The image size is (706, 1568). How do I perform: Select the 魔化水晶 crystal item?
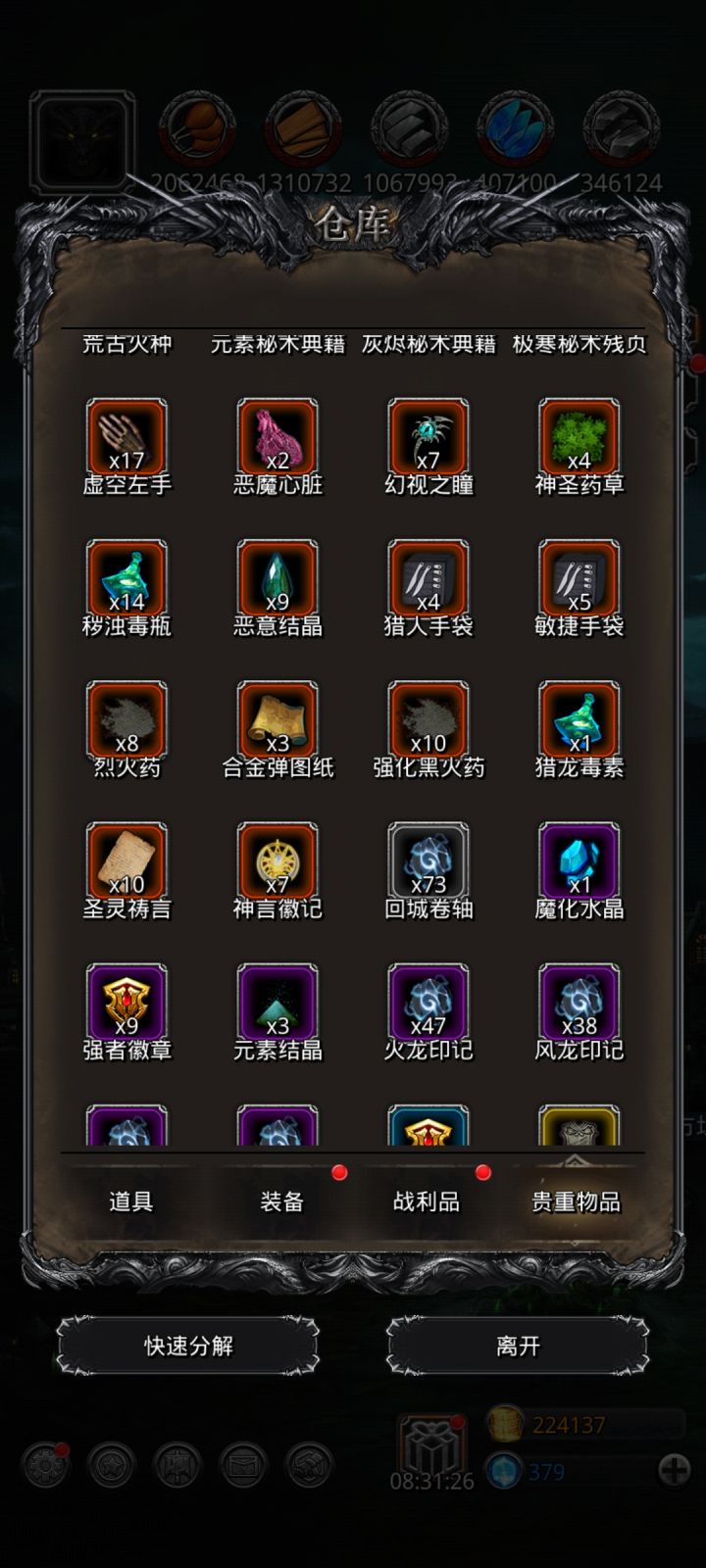578,860
